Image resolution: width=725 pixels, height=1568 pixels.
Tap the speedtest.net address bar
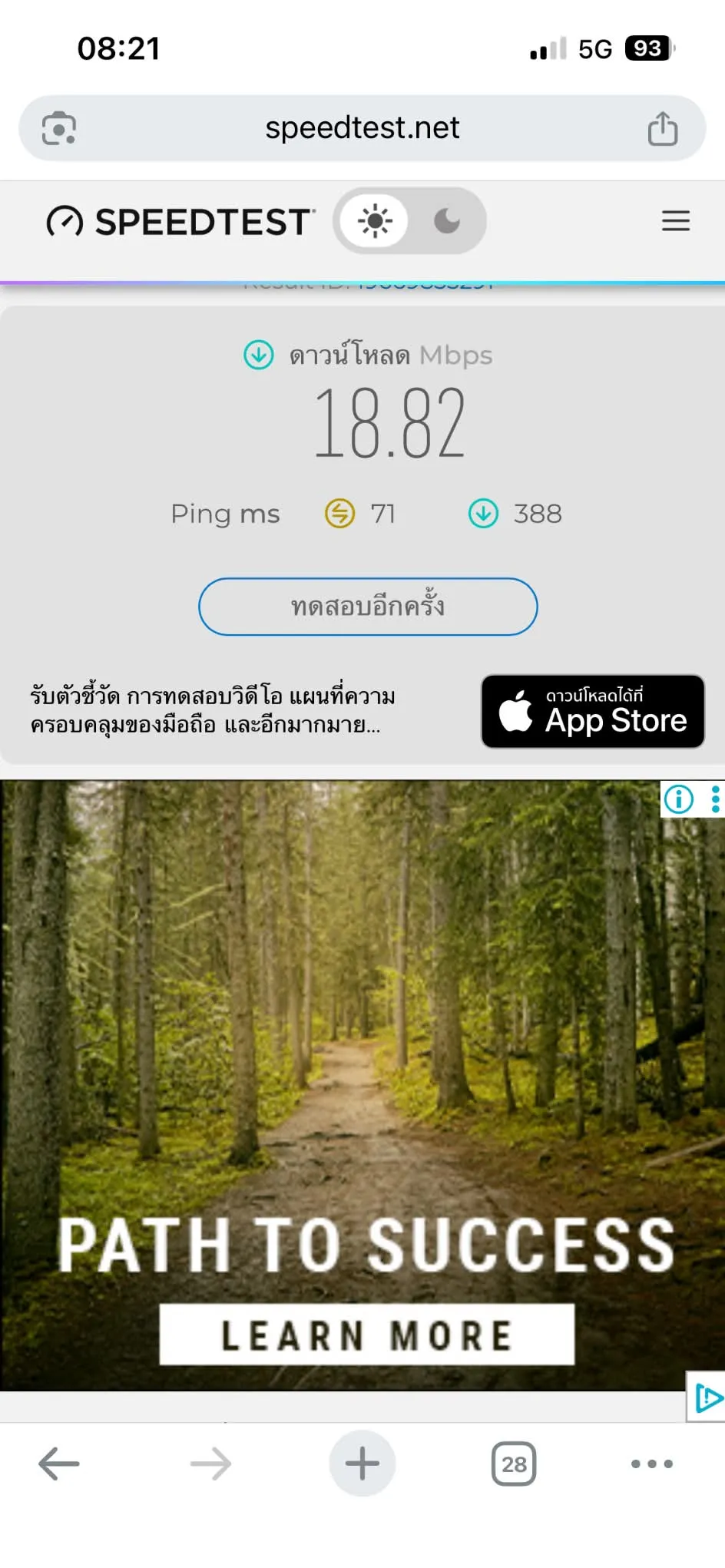tap(362, 128)
